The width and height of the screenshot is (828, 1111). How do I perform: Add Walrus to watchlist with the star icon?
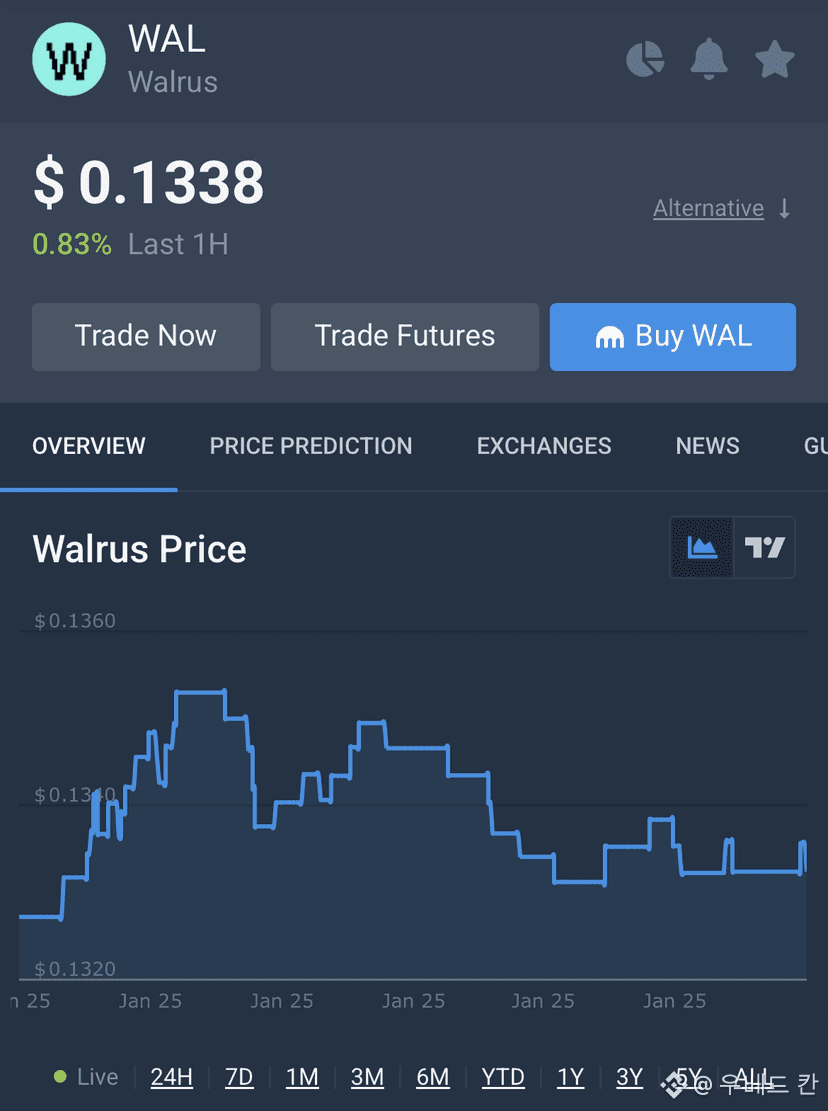774,59
